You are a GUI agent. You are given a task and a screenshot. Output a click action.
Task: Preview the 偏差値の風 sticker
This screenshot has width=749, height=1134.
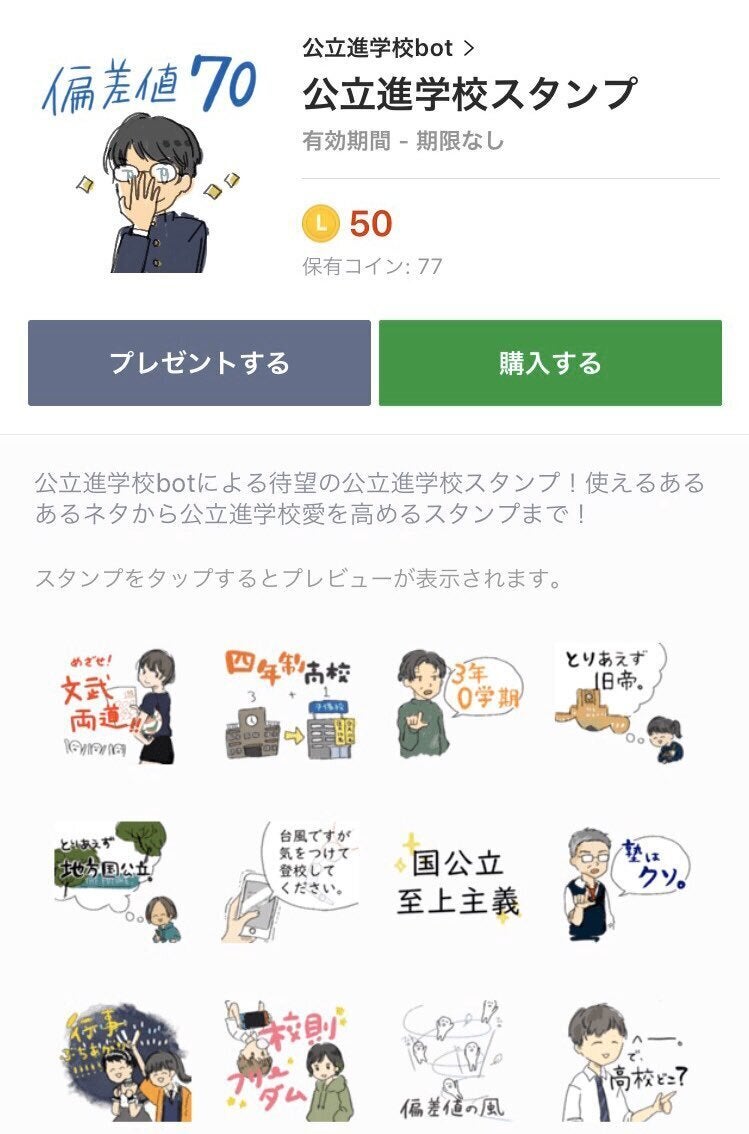[459, 1060]
